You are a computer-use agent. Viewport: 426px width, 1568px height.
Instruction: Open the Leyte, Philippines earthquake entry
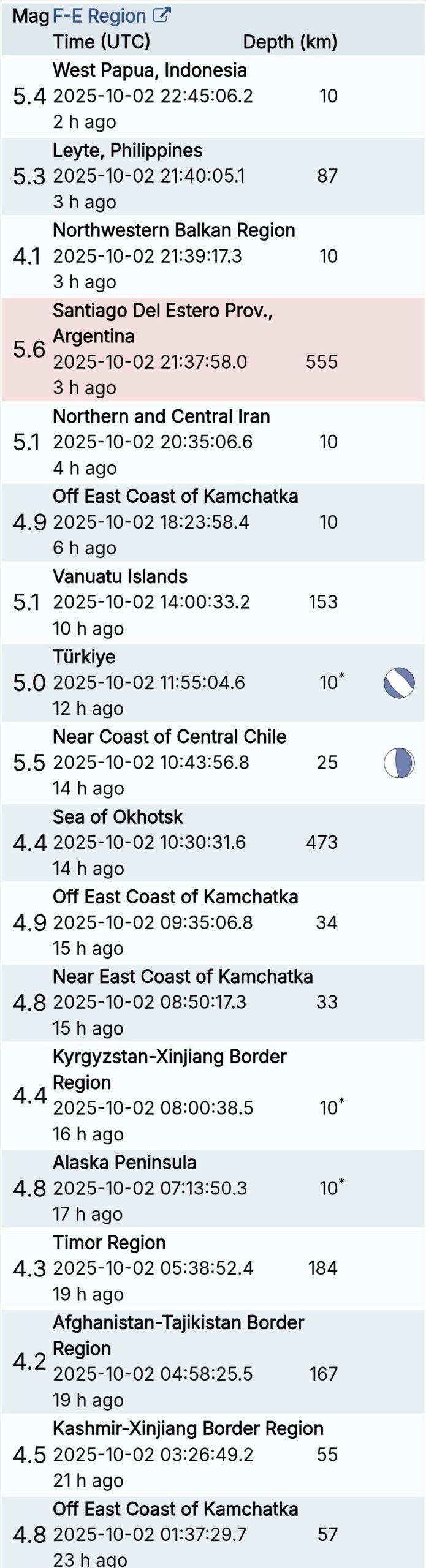pos(127,151)
